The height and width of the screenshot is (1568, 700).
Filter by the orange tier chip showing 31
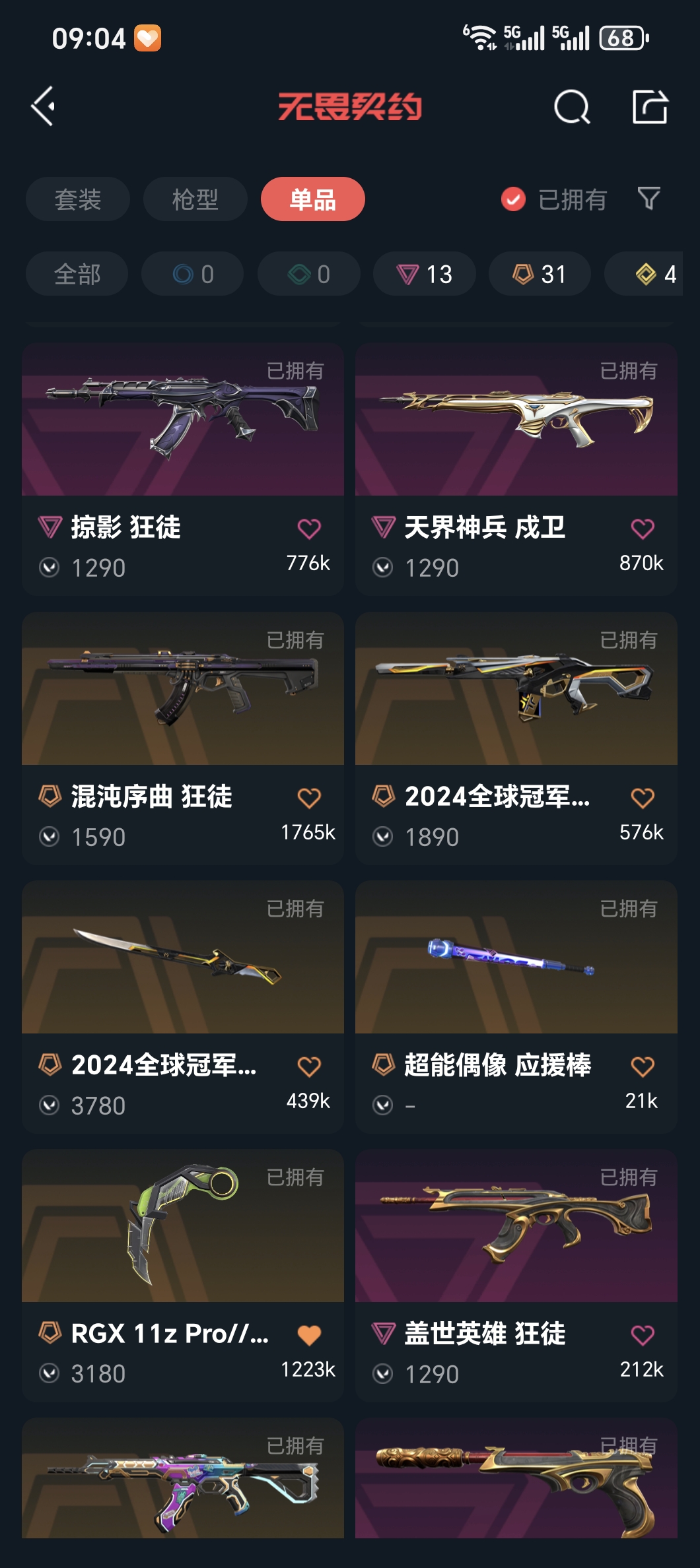(x=539, y=274)
